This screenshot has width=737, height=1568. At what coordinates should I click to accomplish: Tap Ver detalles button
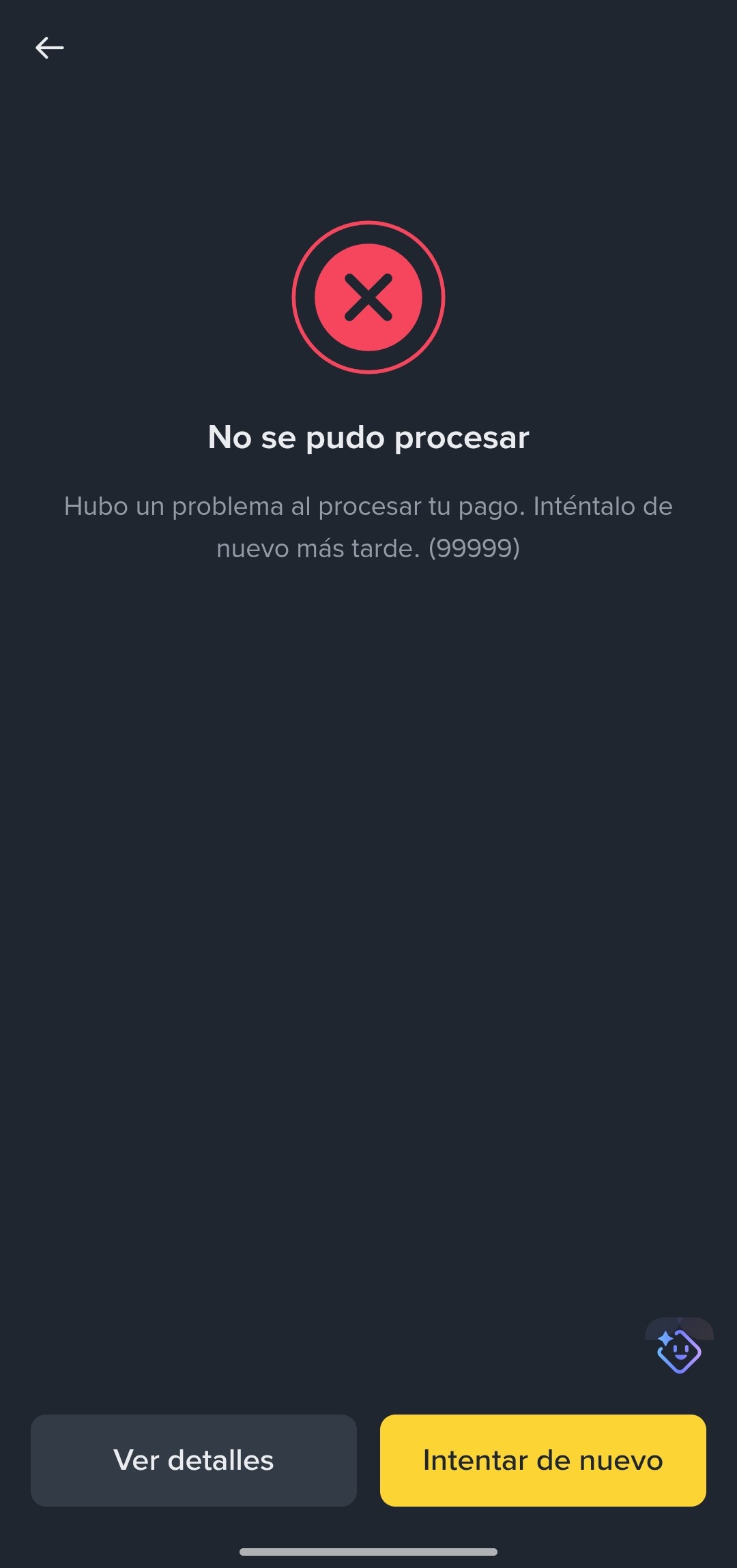coord(194,1460)
